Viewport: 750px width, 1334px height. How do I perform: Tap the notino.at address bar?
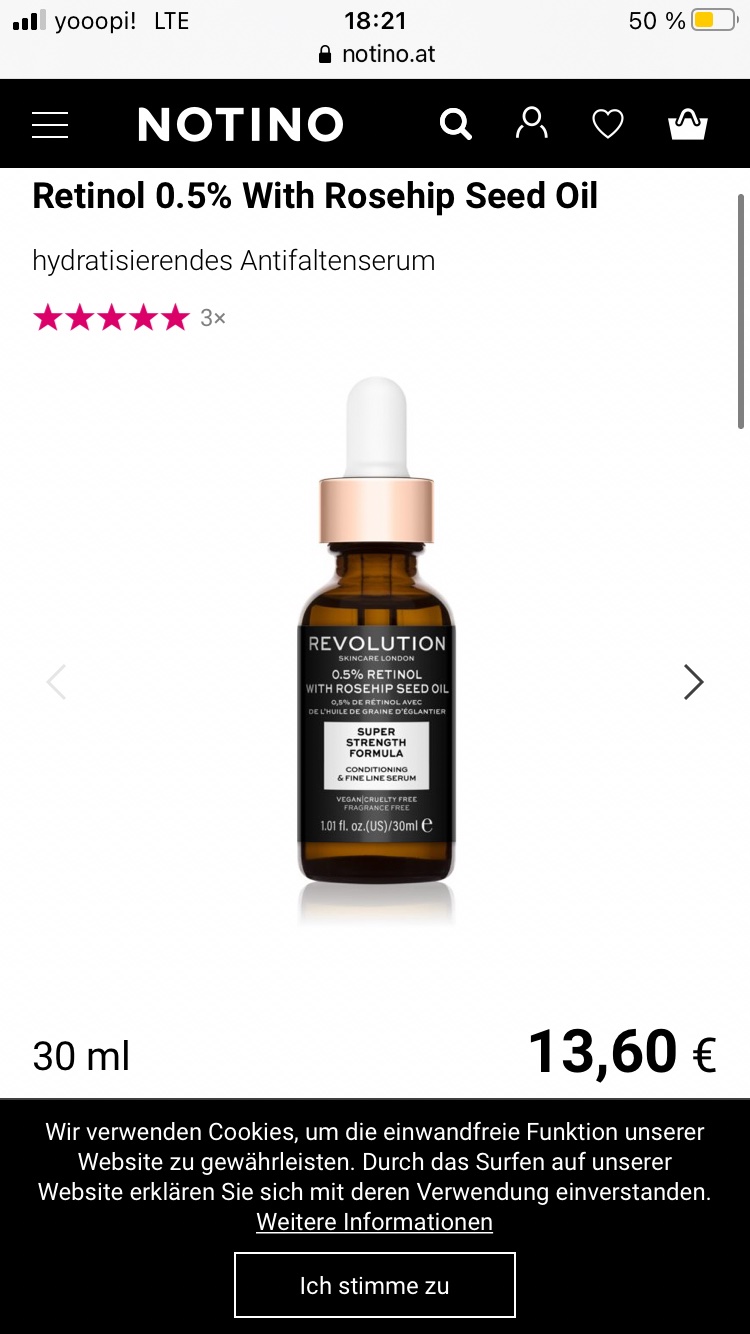tap(376, 54)
